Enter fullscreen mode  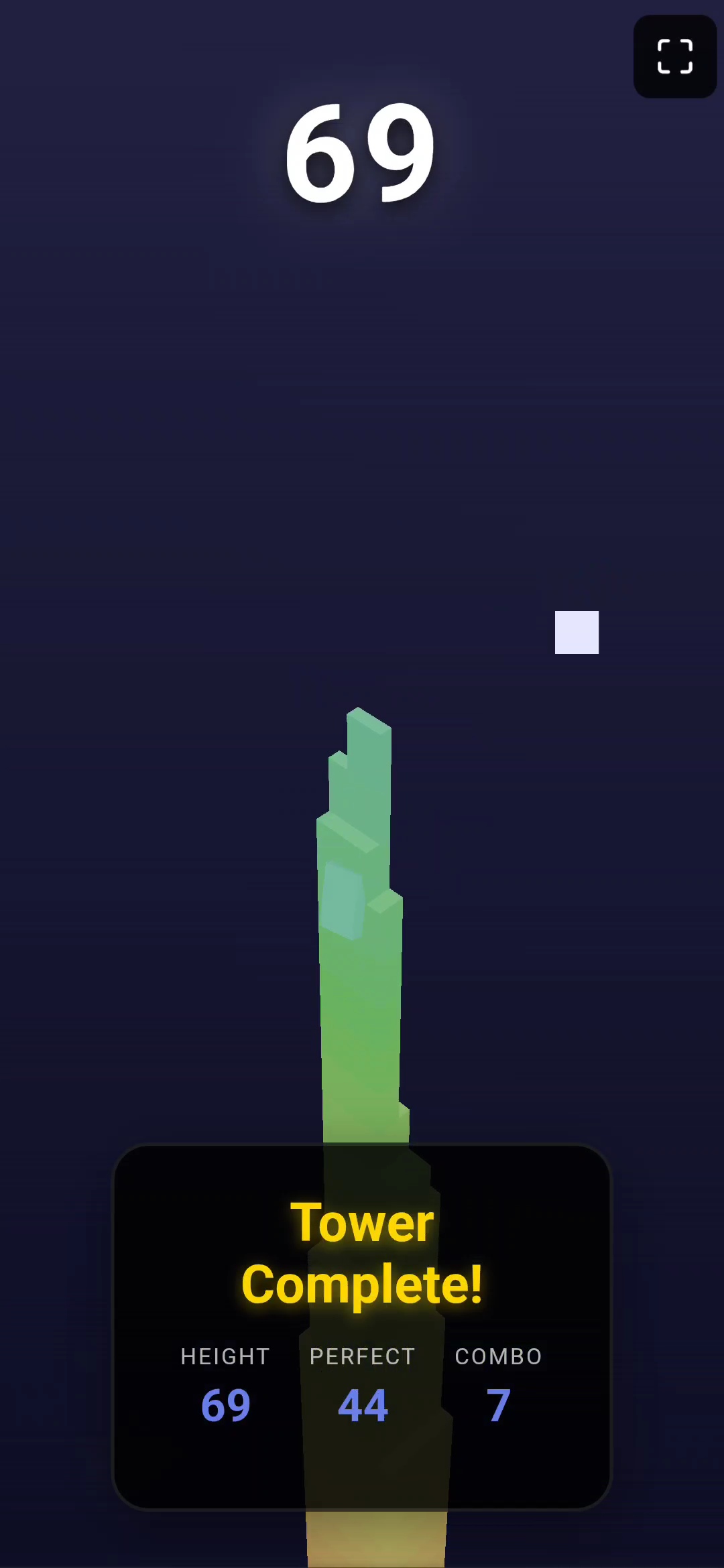[x=674, y=56]
